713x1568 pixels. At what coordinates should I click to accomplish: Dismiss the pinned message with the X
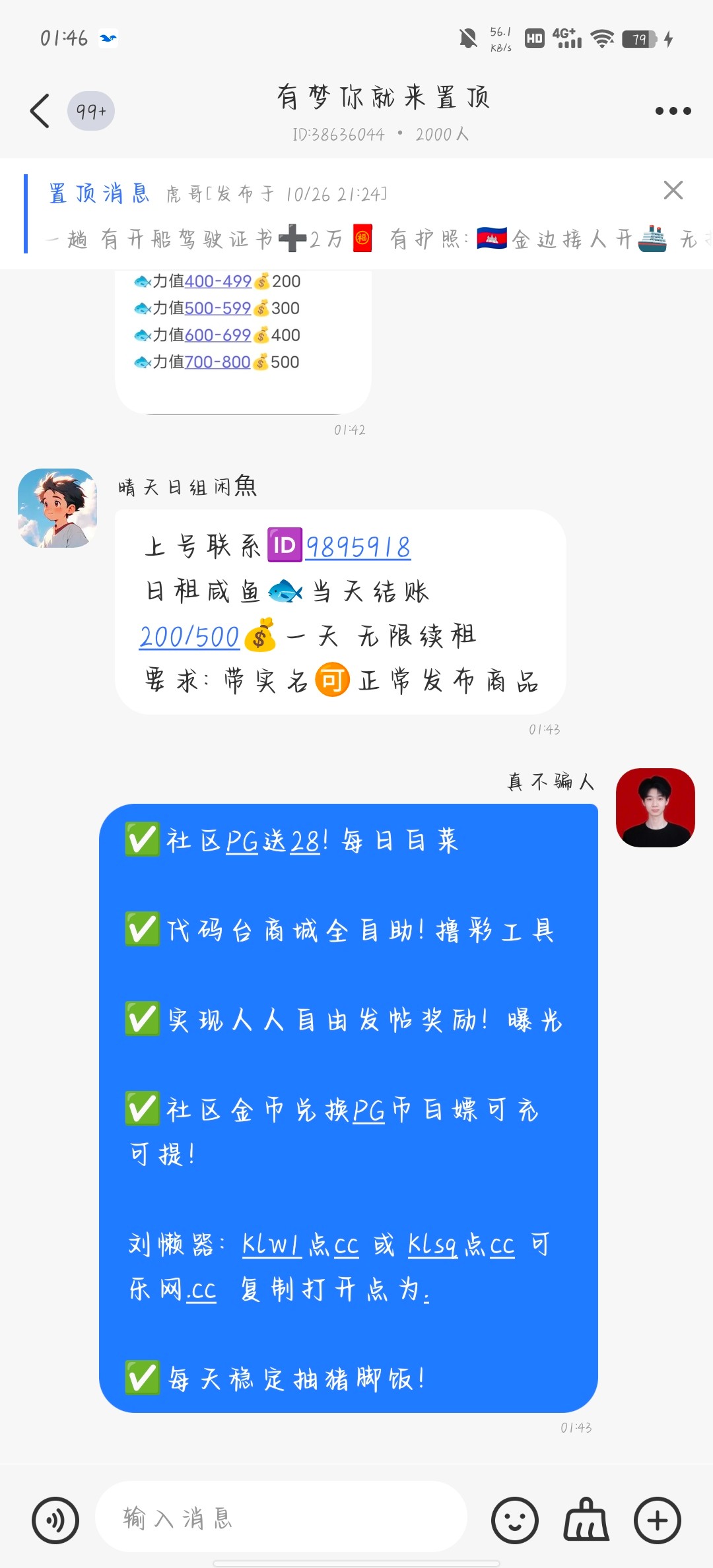673,191
